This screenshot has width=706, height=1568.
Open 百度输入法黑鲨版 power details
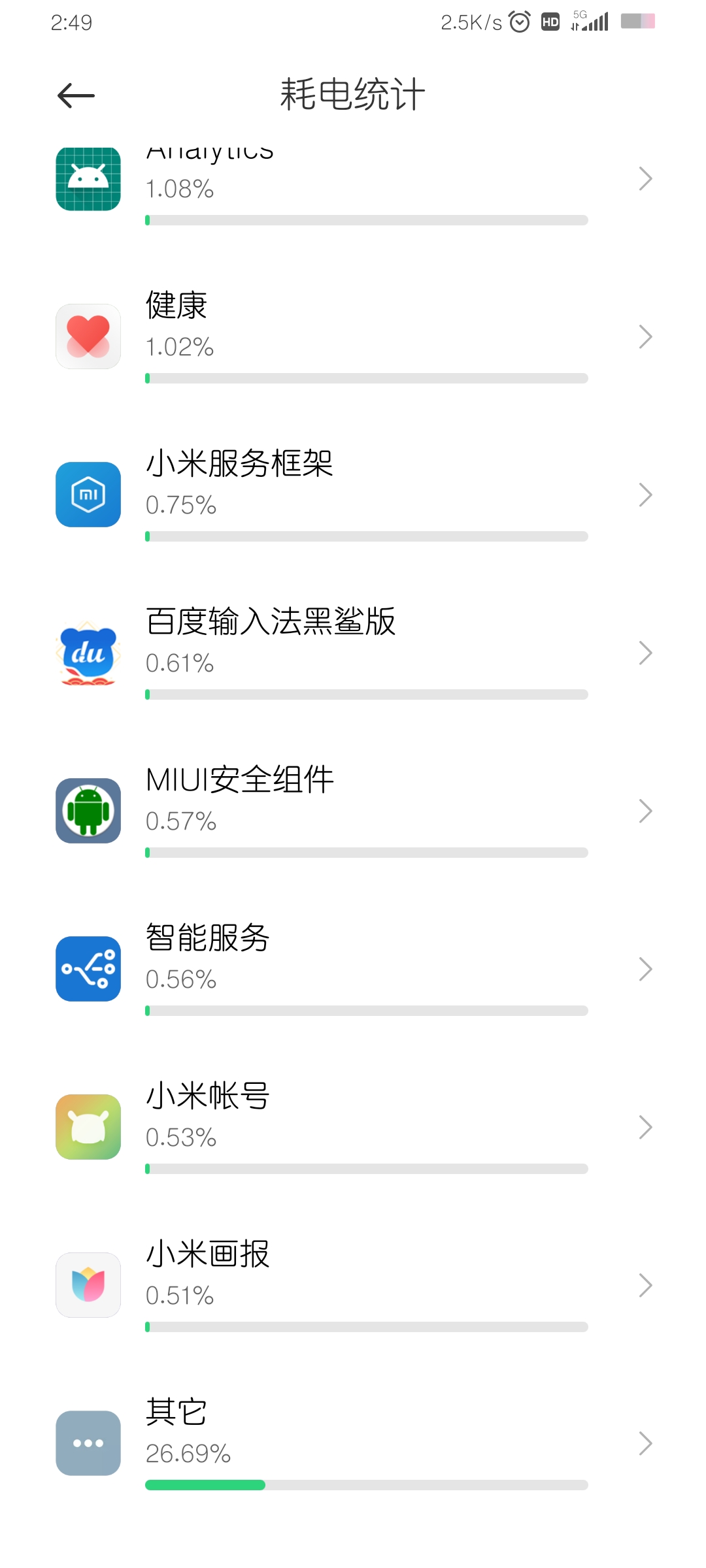coord(353,653)
